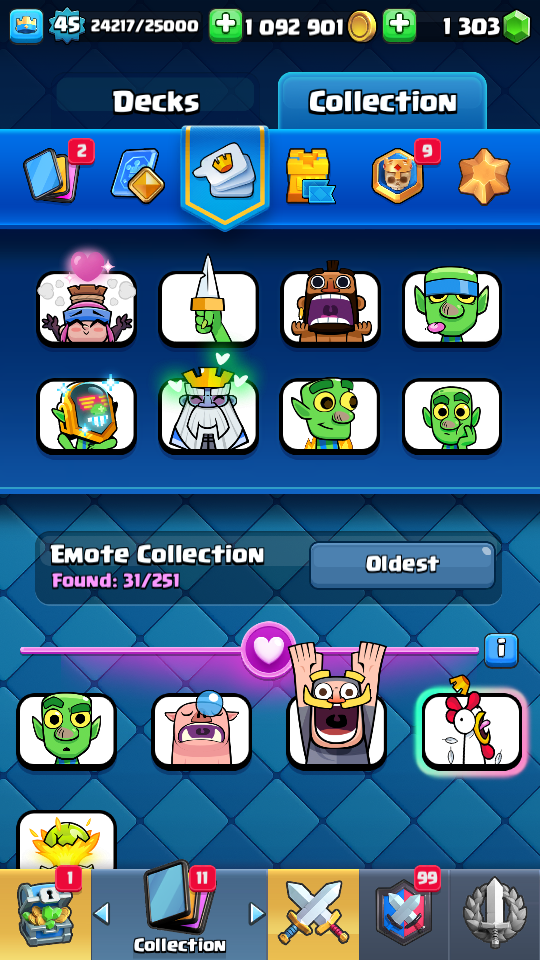
Task: Switch to the Decks tab
Action: click(x=156, y=101)
